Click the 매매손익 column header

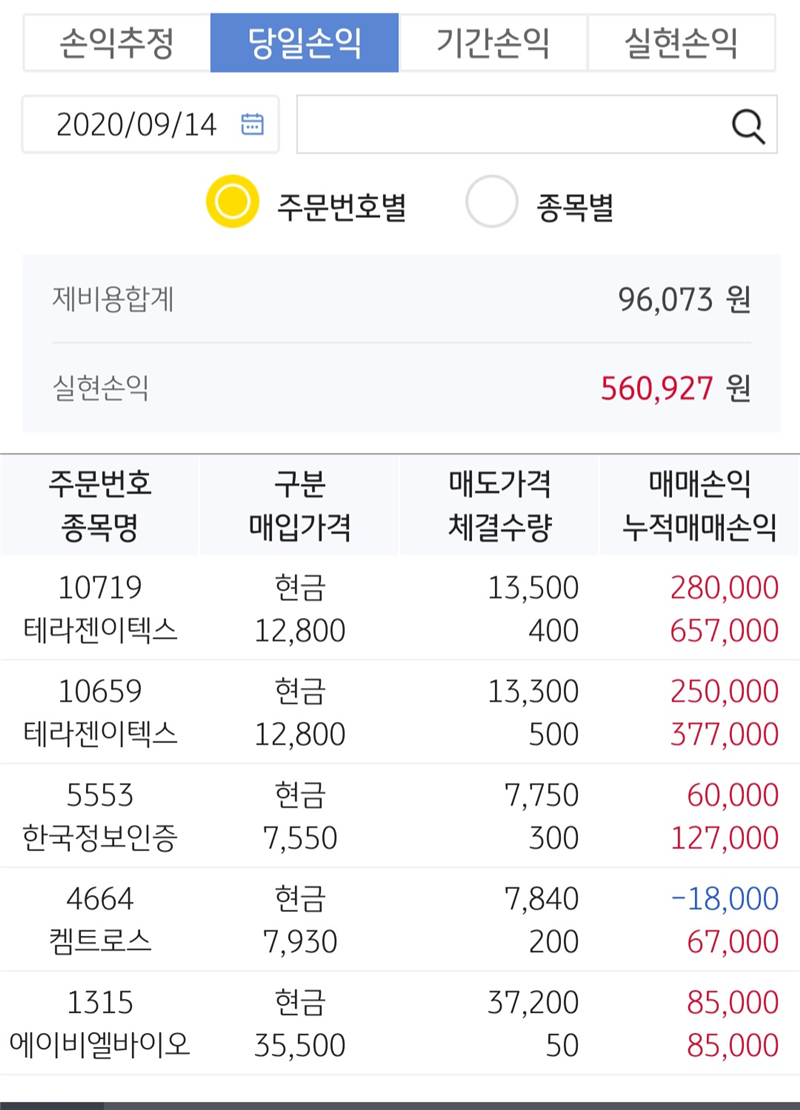click(x=697, y=482)
